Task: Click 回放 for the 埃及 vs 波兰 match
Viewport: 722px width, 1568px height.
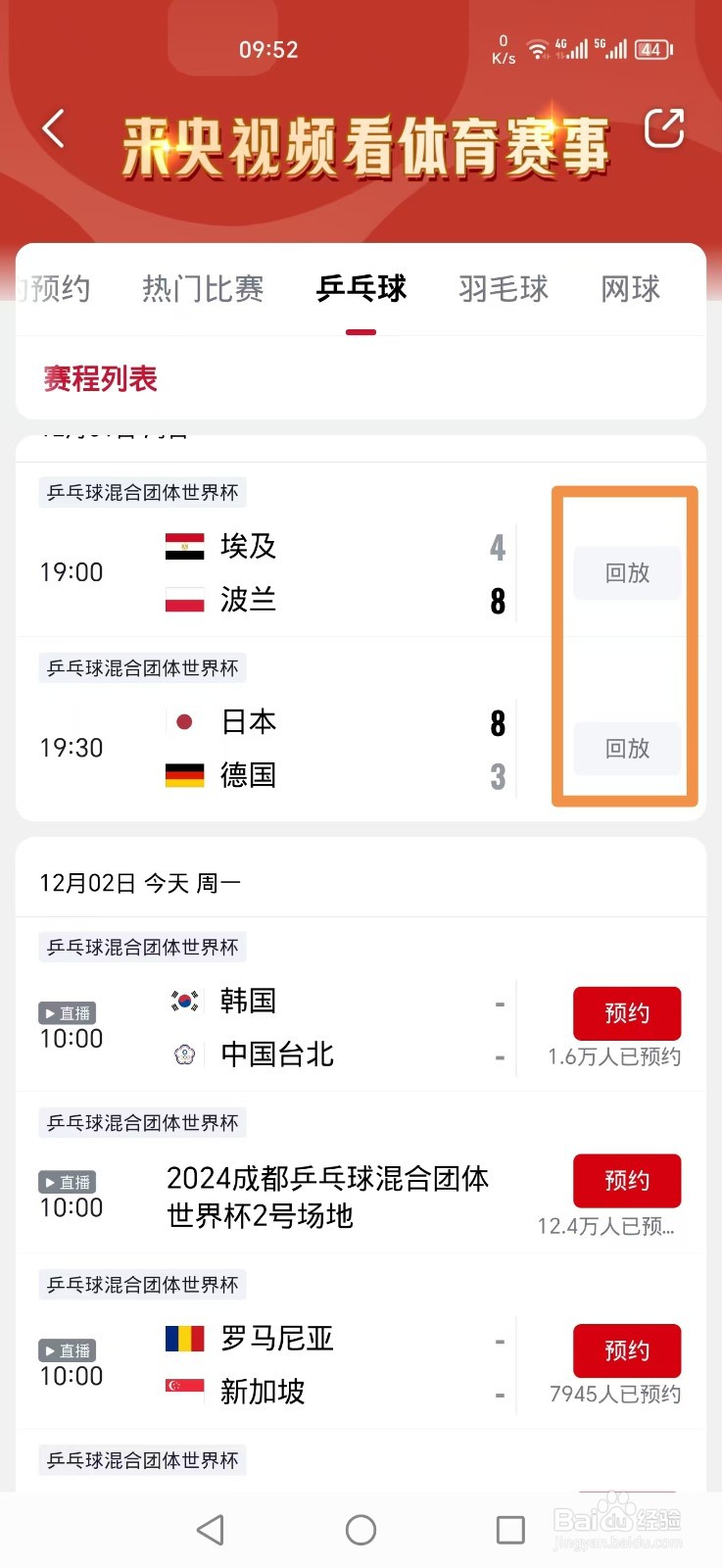Action: click(x=626, y=573)
